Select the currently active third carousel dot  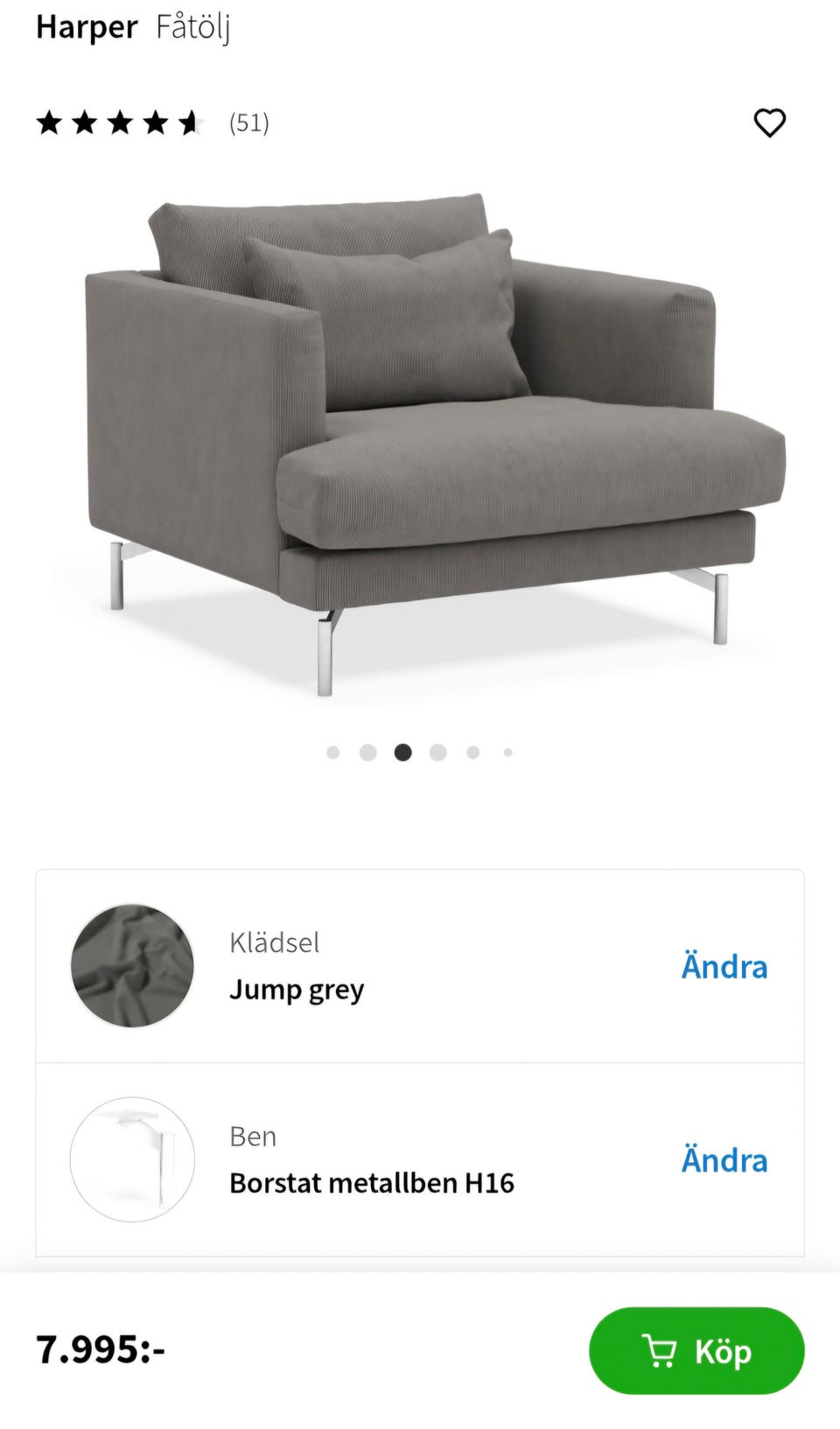402,752
